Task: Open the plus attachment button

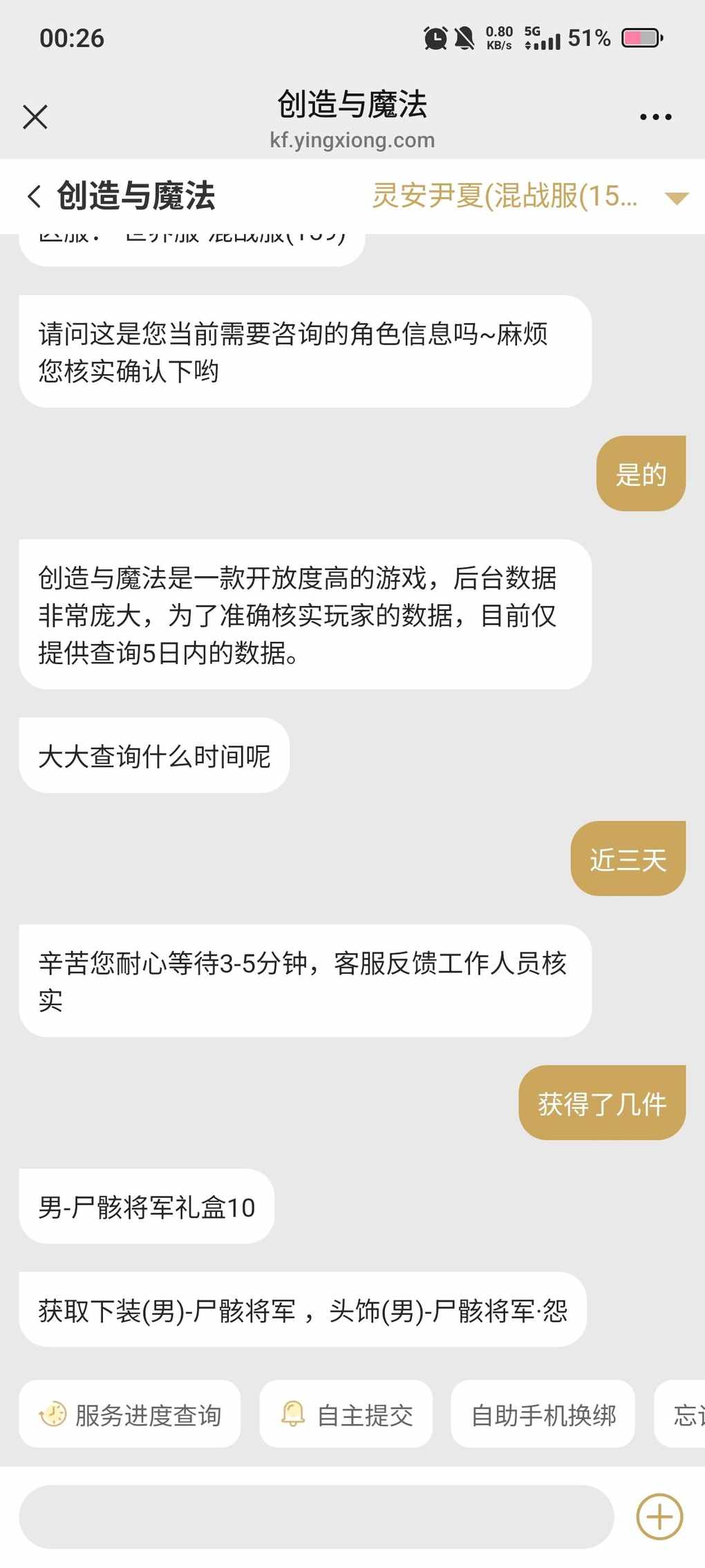Action: coord(659,1517)
